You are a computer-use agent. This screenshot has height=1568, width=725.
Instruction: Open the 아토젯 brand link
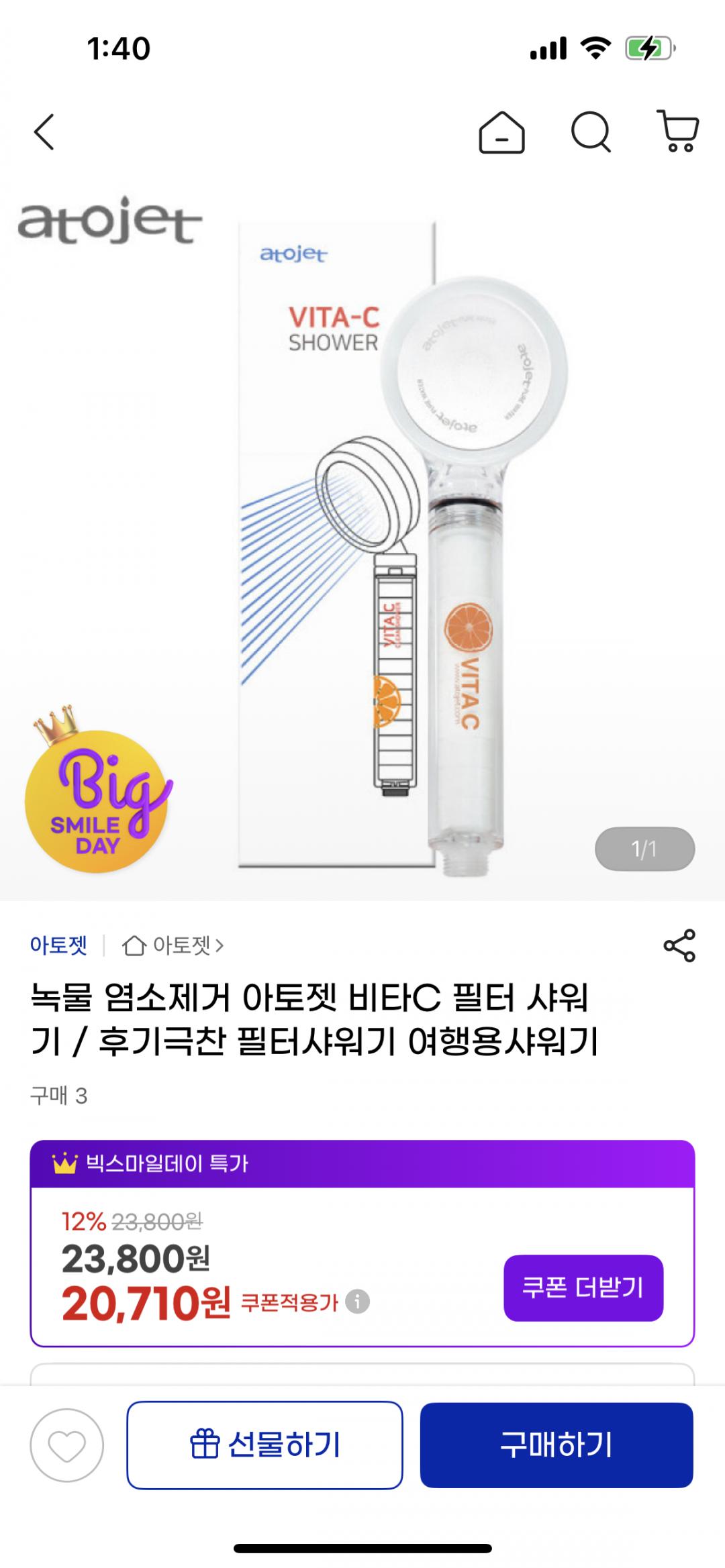[x=59, y=945]
